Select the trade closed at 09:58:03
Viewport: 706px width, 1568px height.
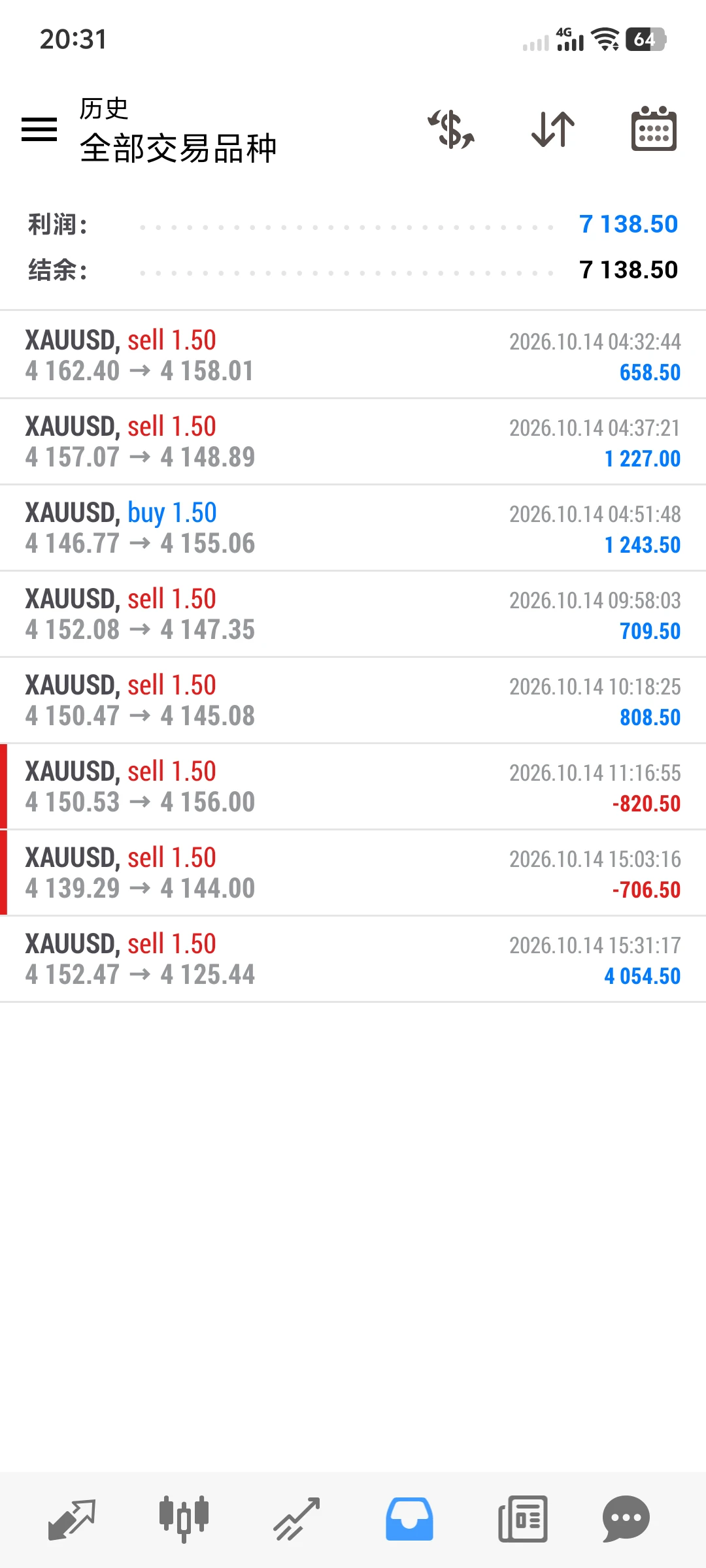coord(353,613)
